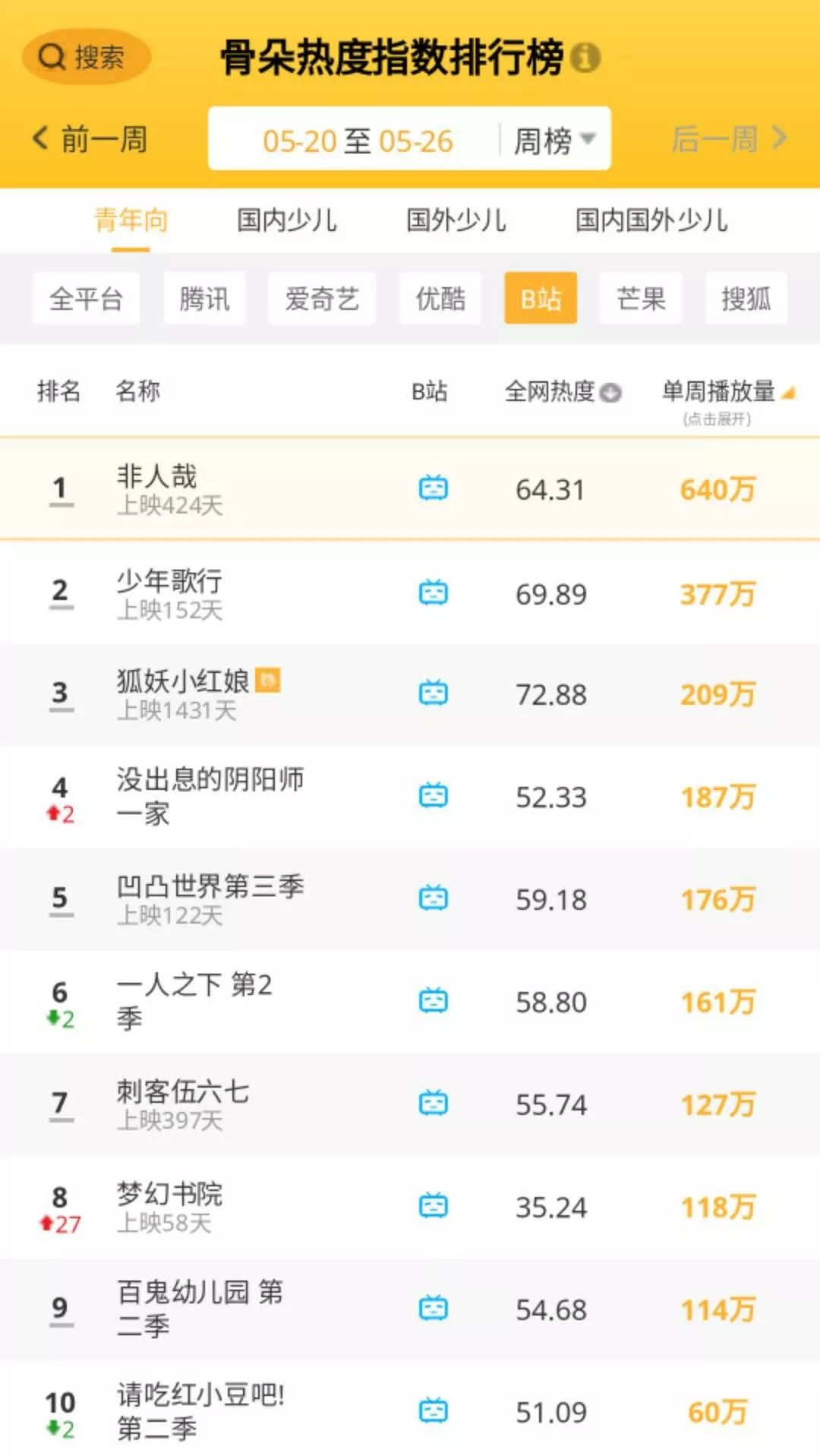
Task: Switch to the 腾讯 platform filter
Action: [x=204, y=298]
